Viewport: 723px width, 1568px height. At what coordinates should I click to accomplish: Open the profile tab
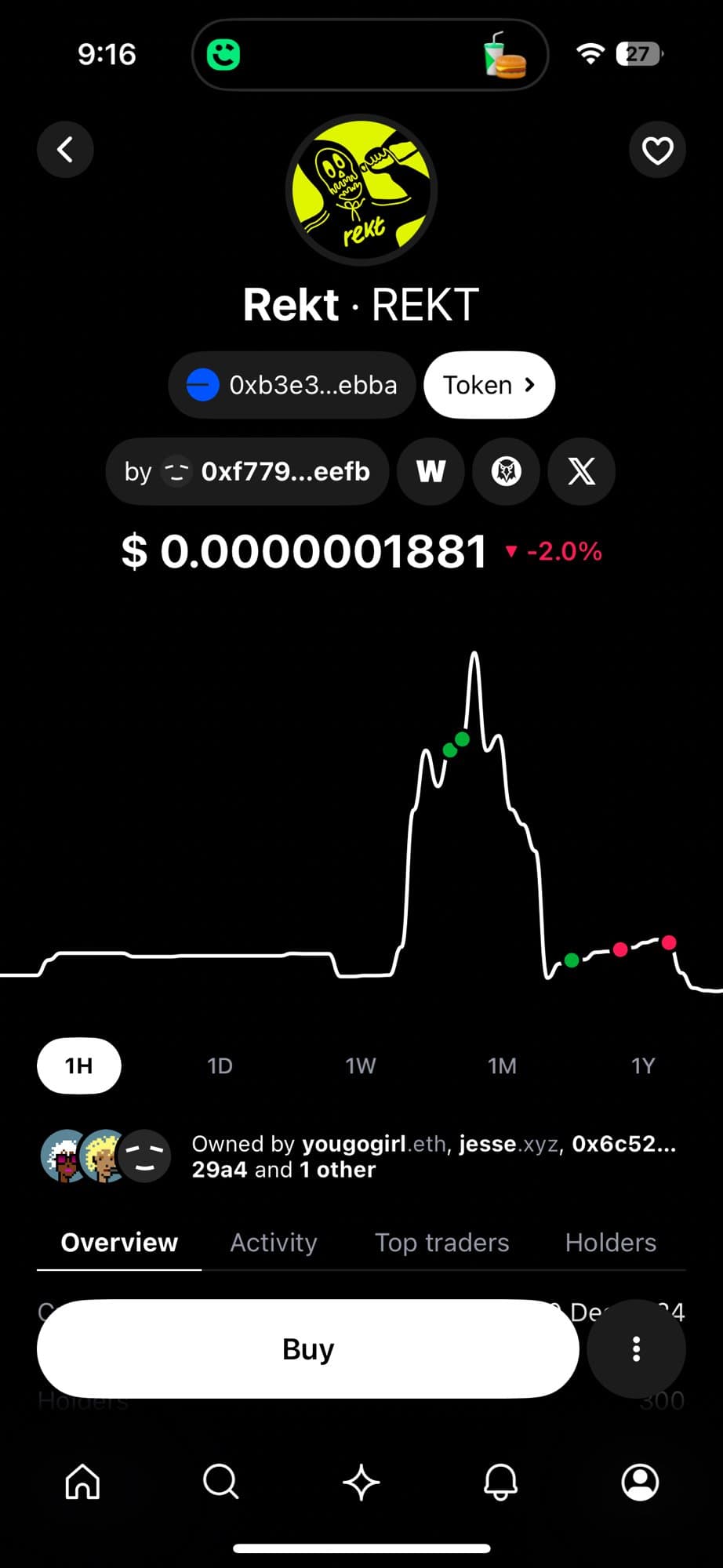tap(640, 1482)
